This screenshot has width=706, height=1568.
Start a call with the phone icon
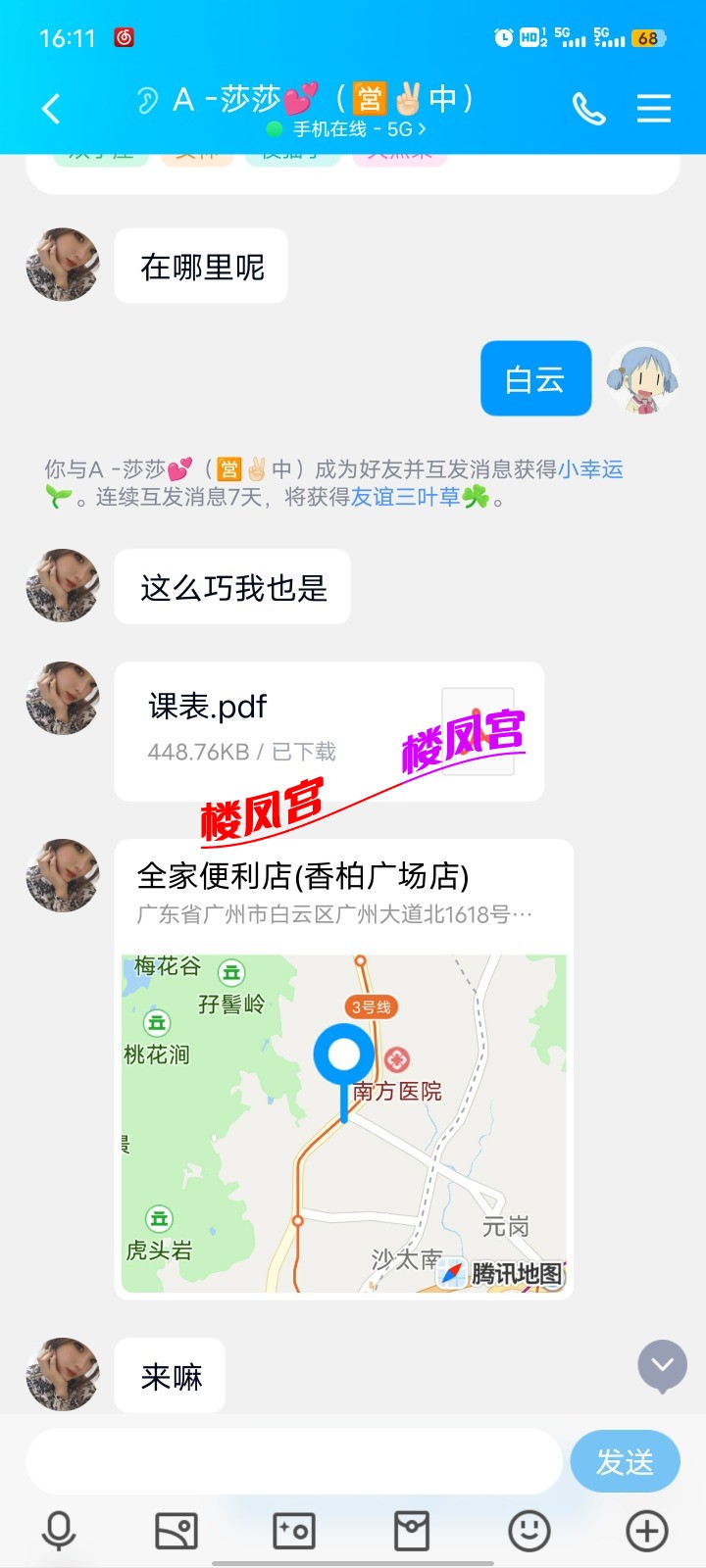tap(589, 109)
